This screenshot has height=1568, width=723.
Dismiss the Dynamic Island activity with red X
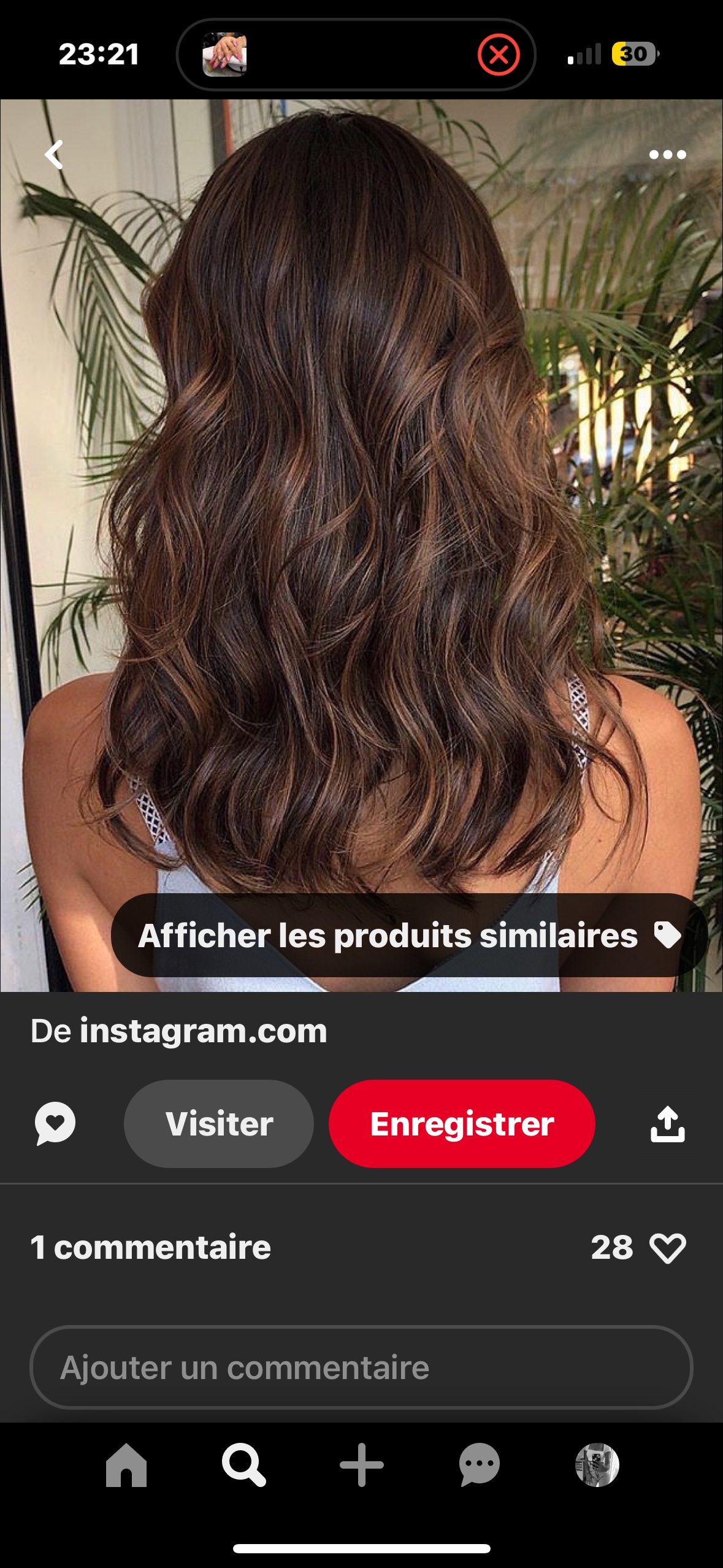499,55
